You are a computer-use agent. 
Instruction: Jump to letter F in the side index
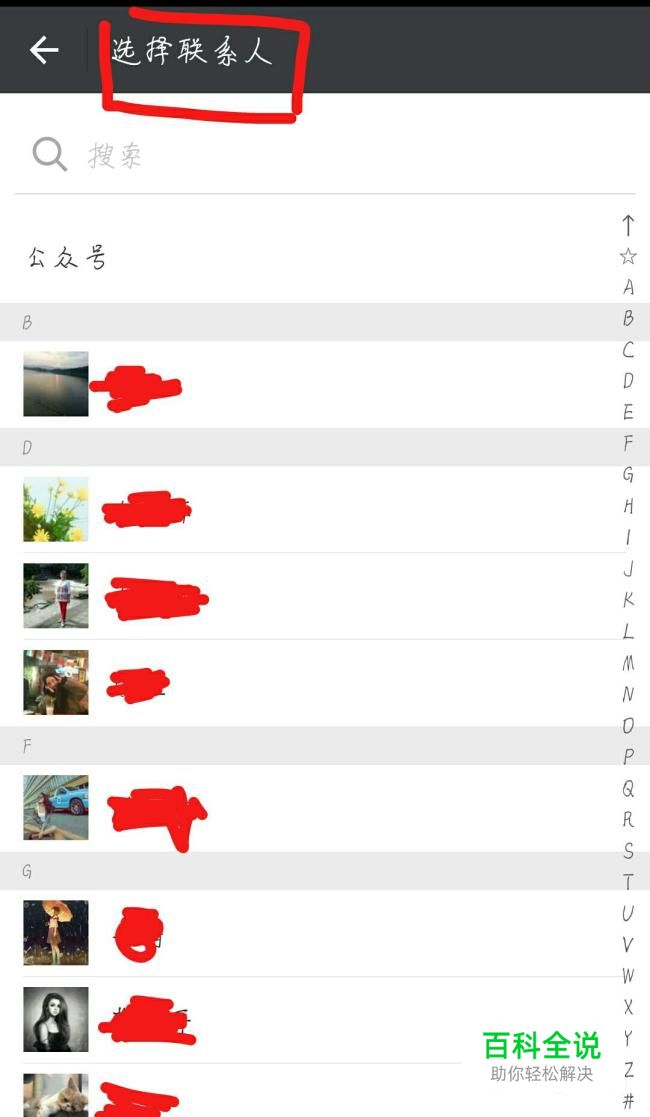pyautogui.click(x=628, y=443)
